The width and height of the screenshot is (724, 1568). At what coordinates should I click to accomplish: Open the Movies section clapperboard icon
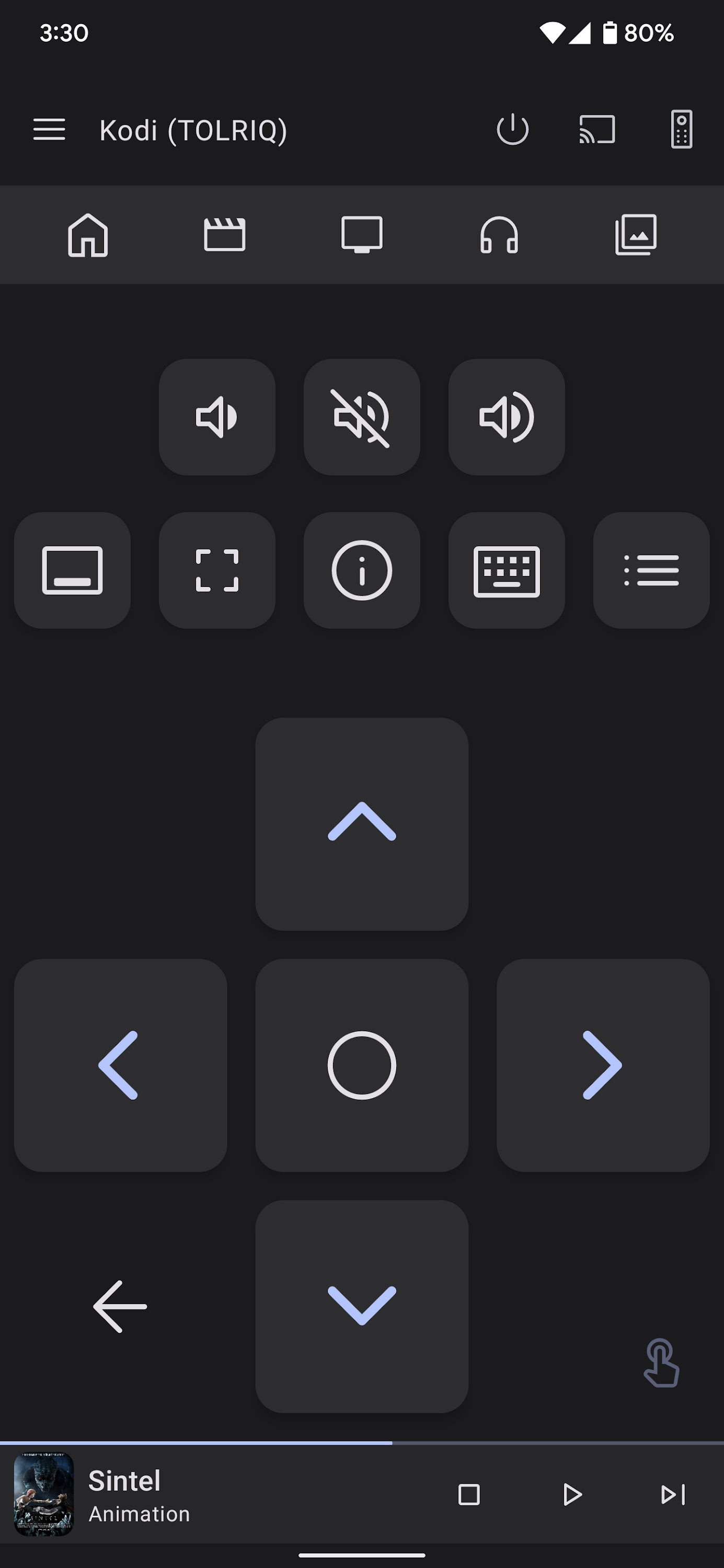tap(225, 236)
